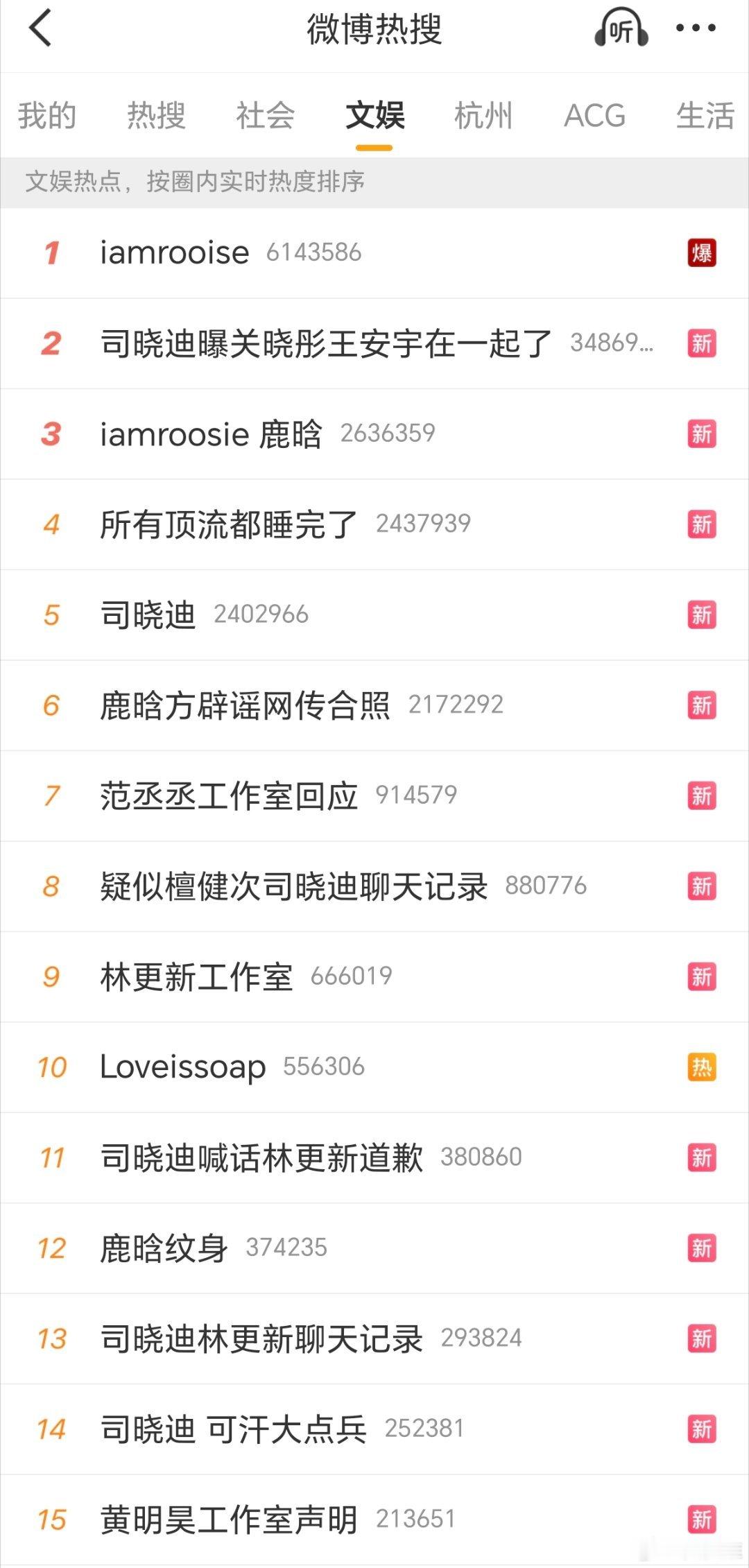The height and width of the screenshot is (1568, 749).
Task: Switch to the ACG tab
Action: point(595,116)
